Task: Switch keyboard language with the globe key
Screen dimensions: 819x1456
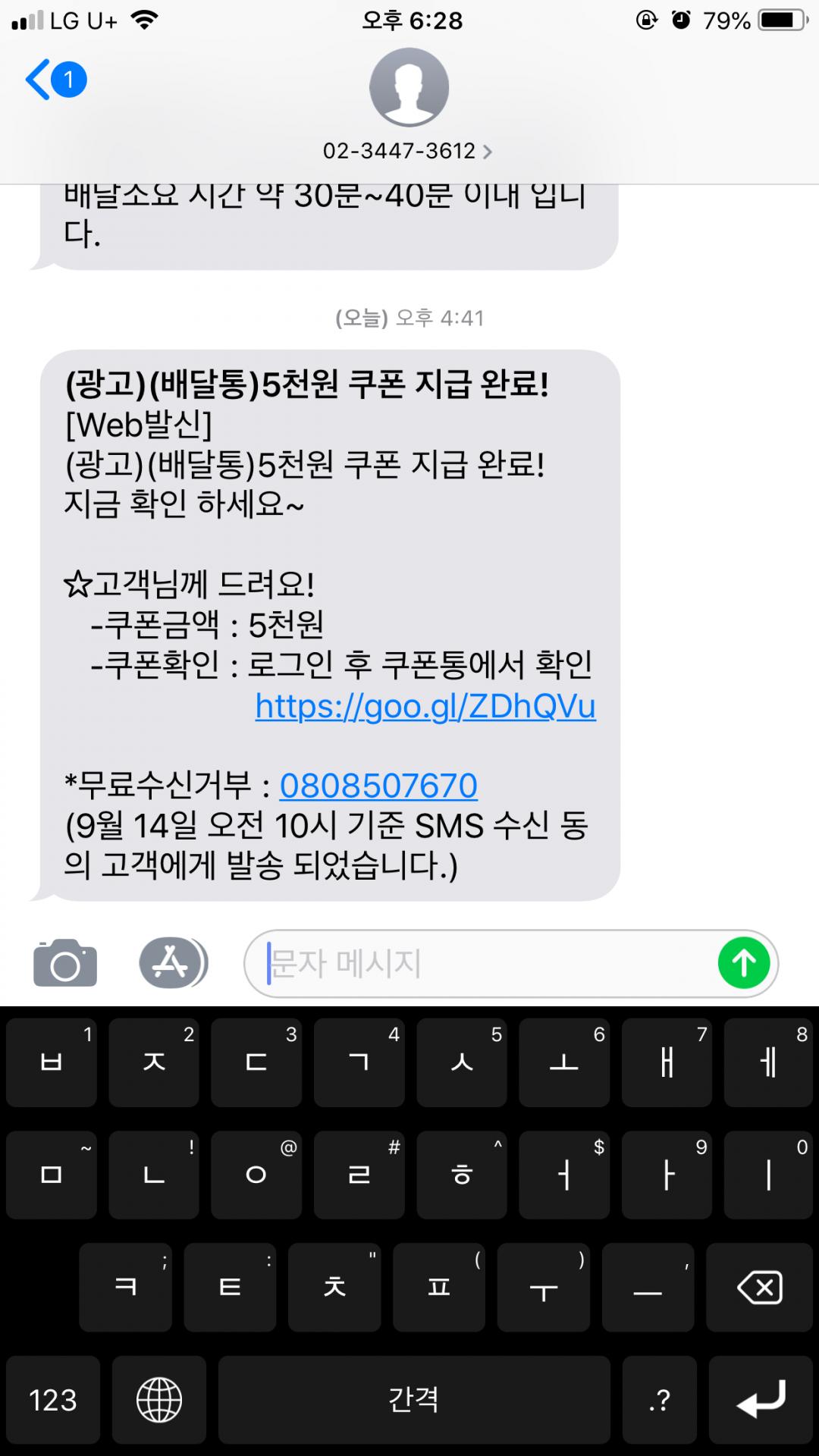Action: click(158, 1399)
